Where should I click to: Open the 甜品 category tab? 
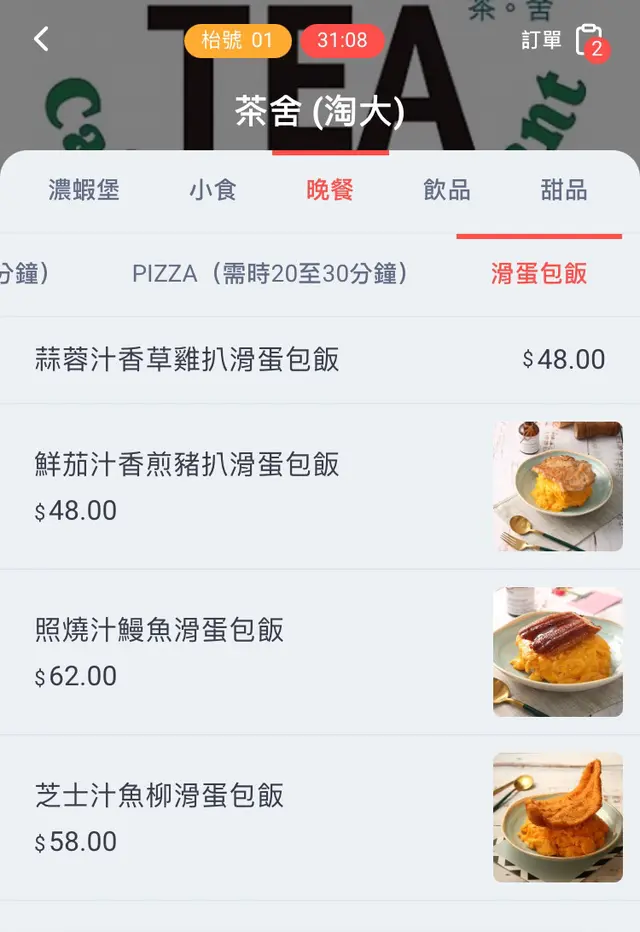click(563, 190)
